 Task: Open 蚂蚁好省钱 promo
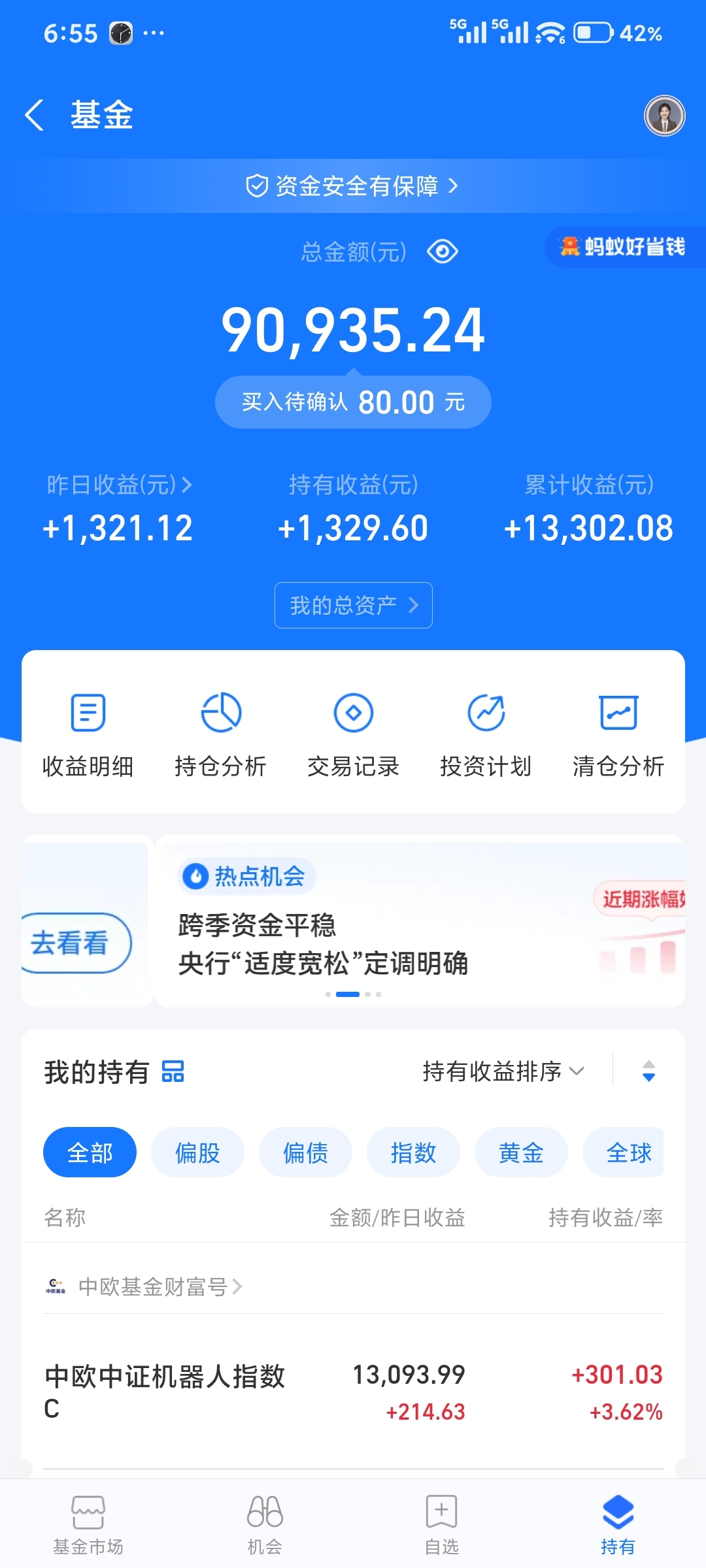pos(623,247)
